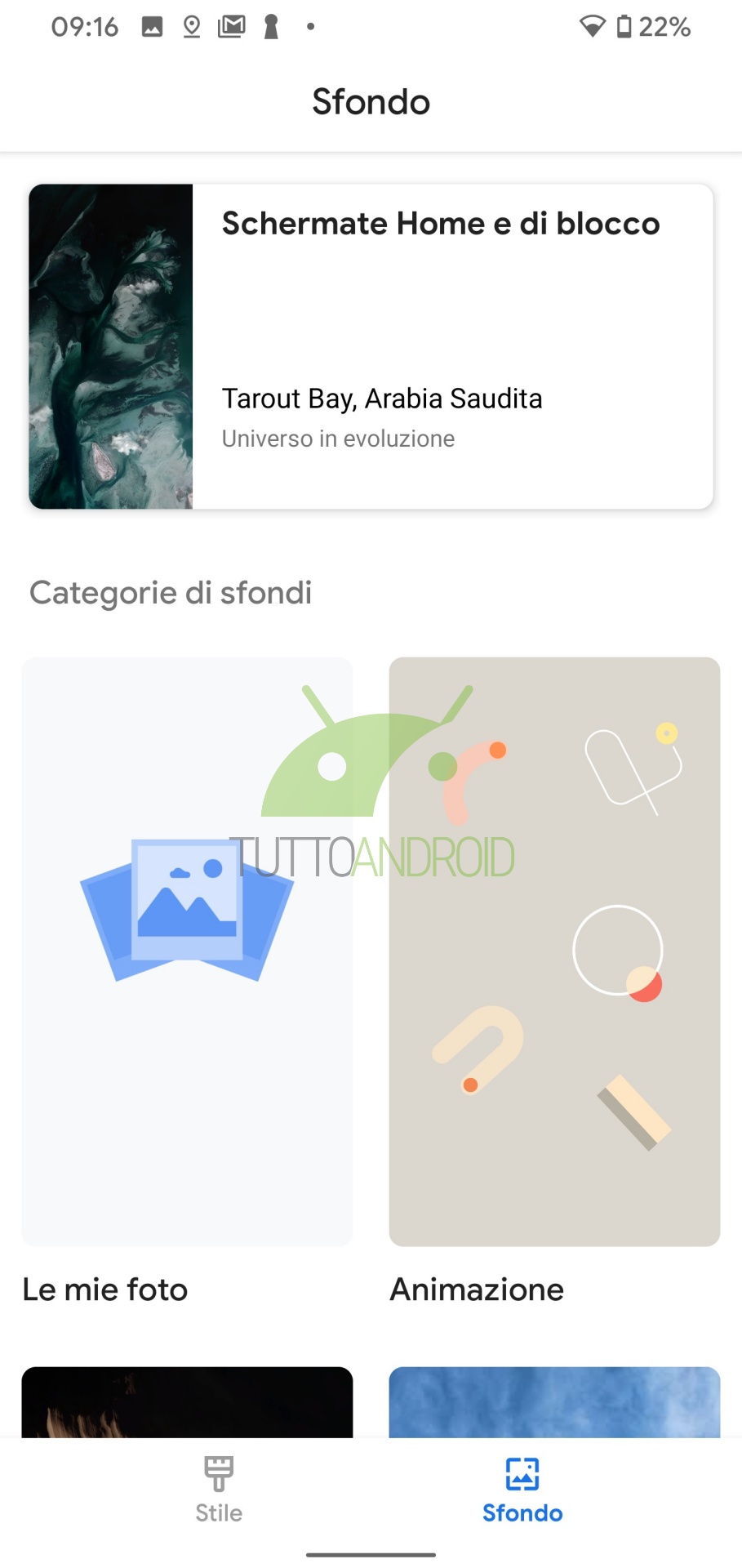742x1568 pixels.
Task: Open the blue sky wallpaper category tile
Action: 554,1401
